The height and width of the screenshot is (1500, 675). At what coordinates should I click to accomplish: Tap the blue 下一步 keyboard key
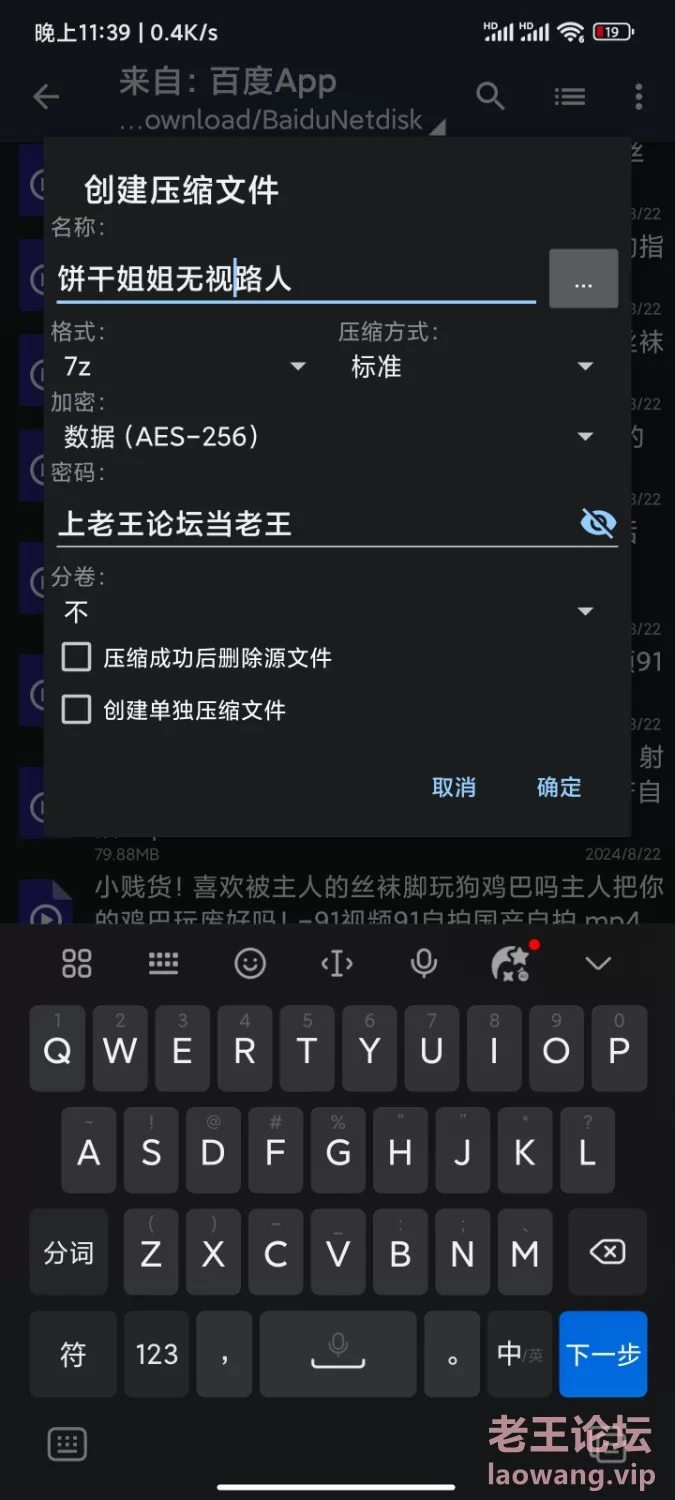click(x=603, y=1354)
